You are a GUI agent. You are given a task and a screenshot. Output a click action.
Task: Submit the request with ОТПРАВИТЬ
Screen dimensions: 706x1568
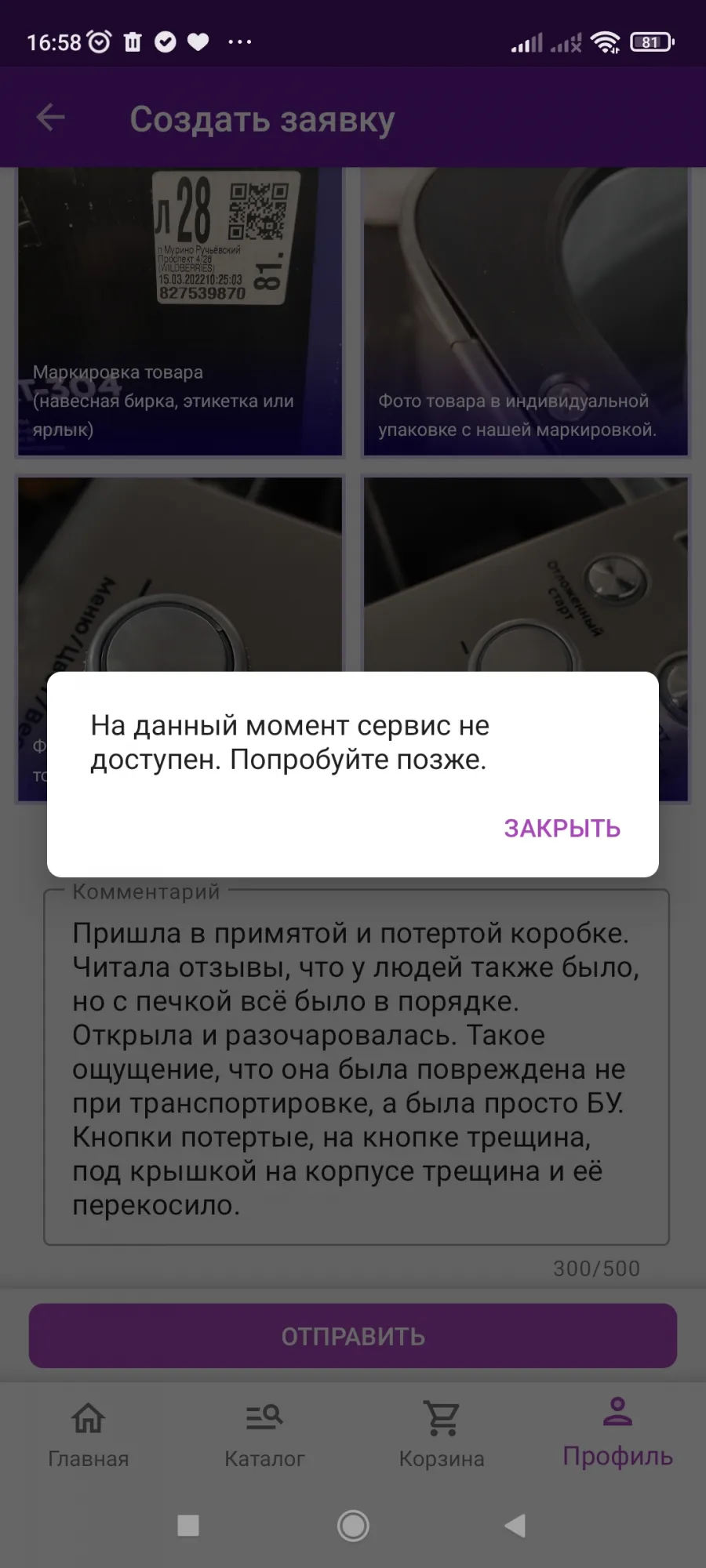[x=353, y=1336]
